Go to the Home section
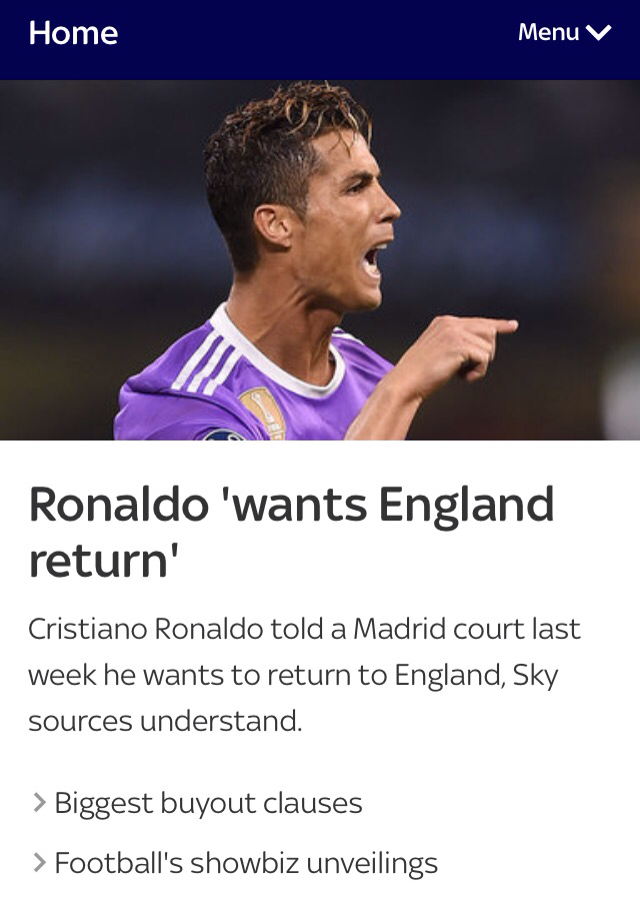This screenshot has width=640, height=913. (x=73, y=33)
